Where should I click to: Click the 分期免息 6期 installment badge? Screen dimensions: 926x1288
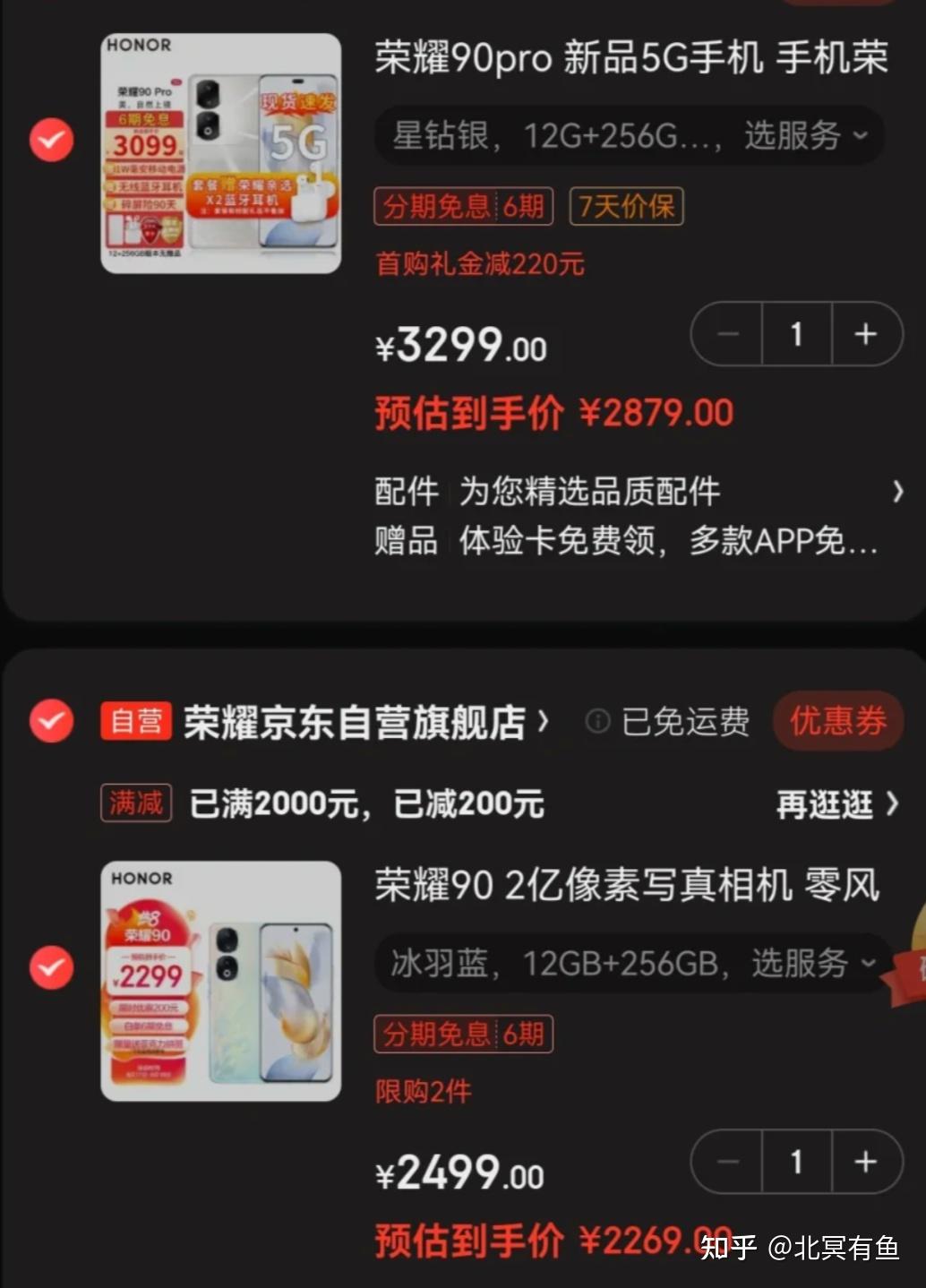[x=466, y=206]
